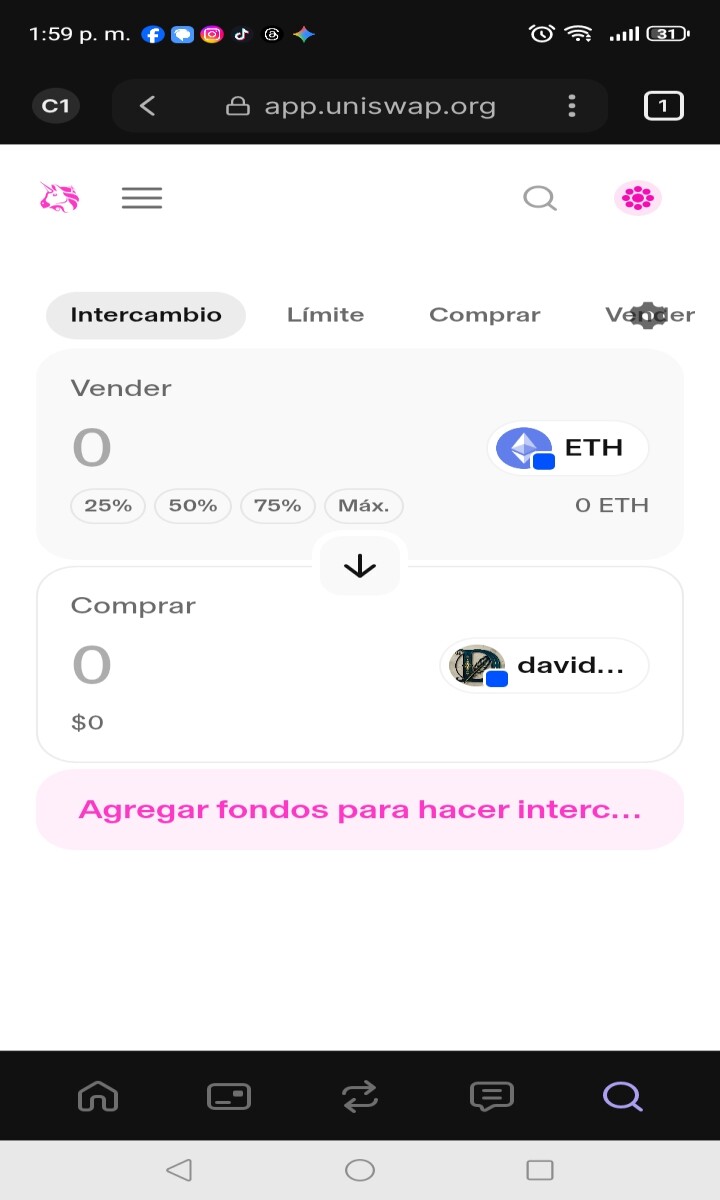Viewport: 720px width, 1200px height.
Task: Open the pink wallet account icon
Action: point(638,198)
